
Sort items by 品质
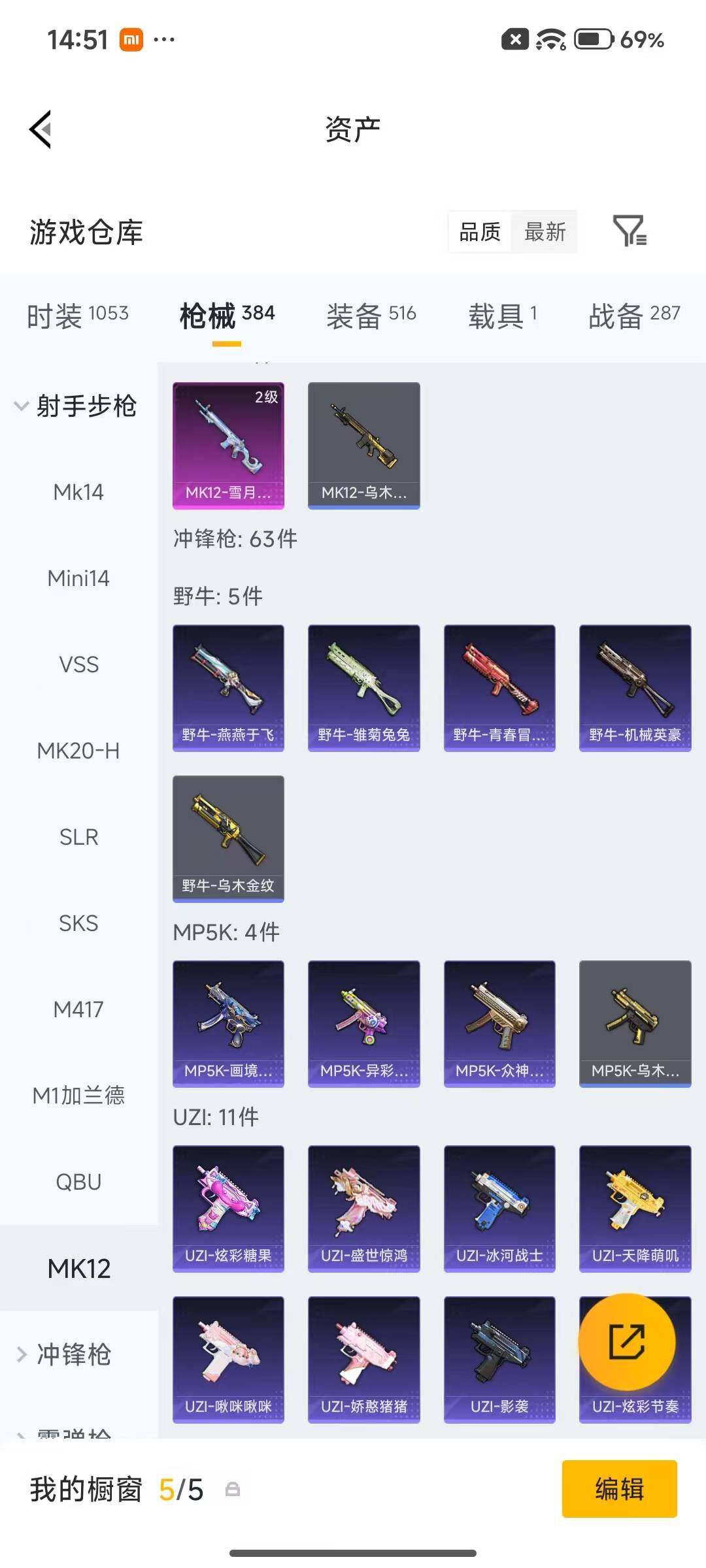coord(480,231)
